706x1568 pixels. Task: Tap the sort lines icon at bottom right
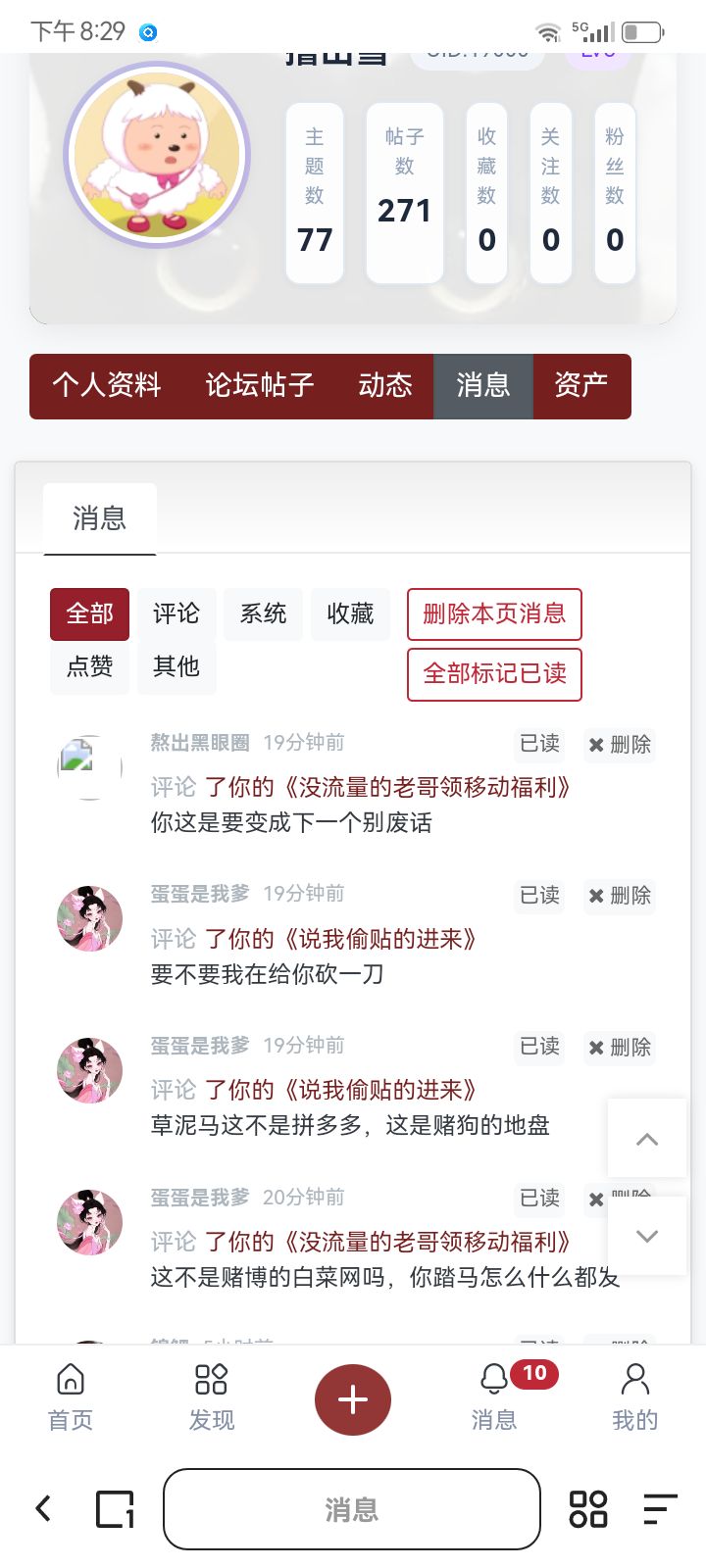(661, 1507)
